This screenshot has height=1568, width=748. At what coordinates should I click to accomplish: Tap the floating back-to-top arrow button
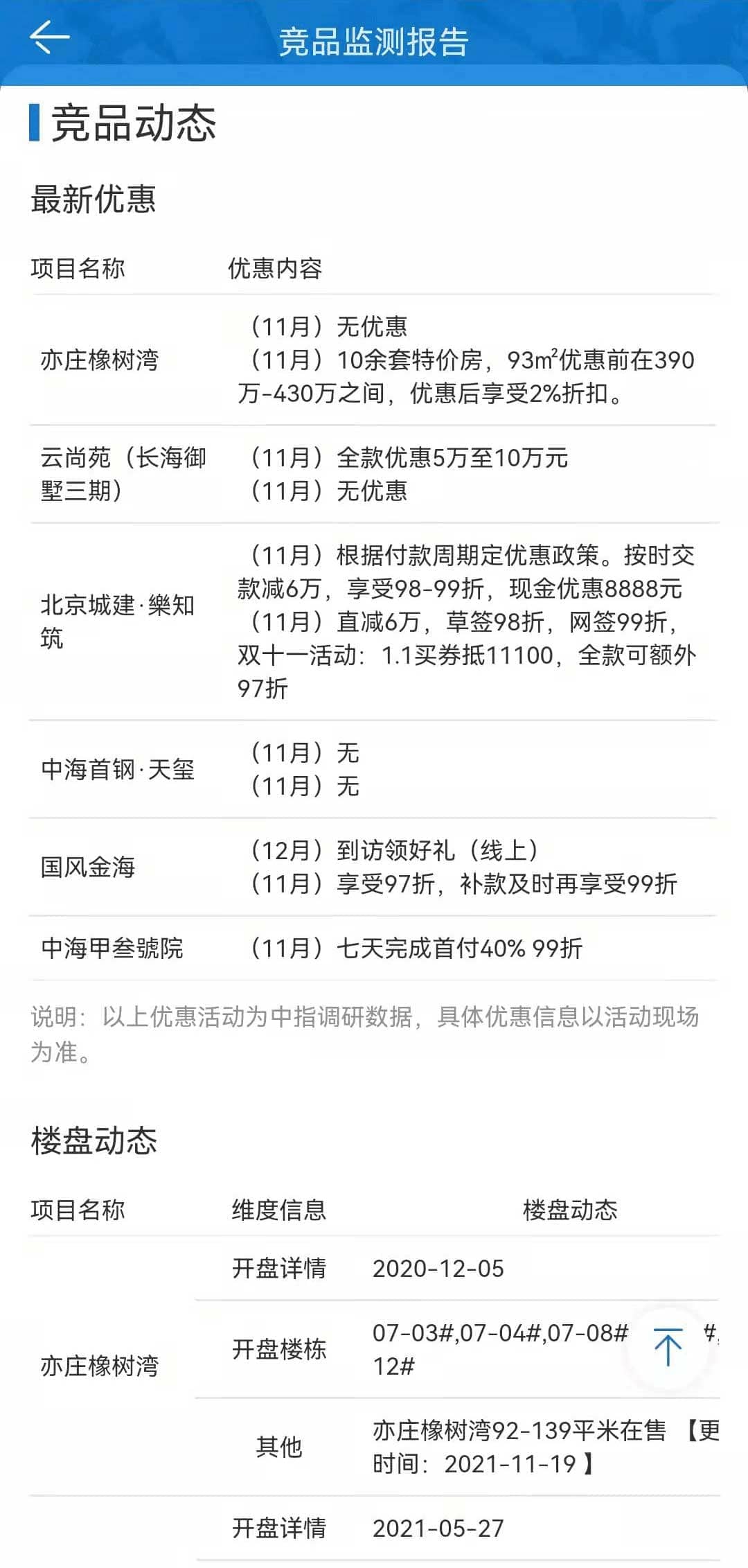coord(668,1348)
